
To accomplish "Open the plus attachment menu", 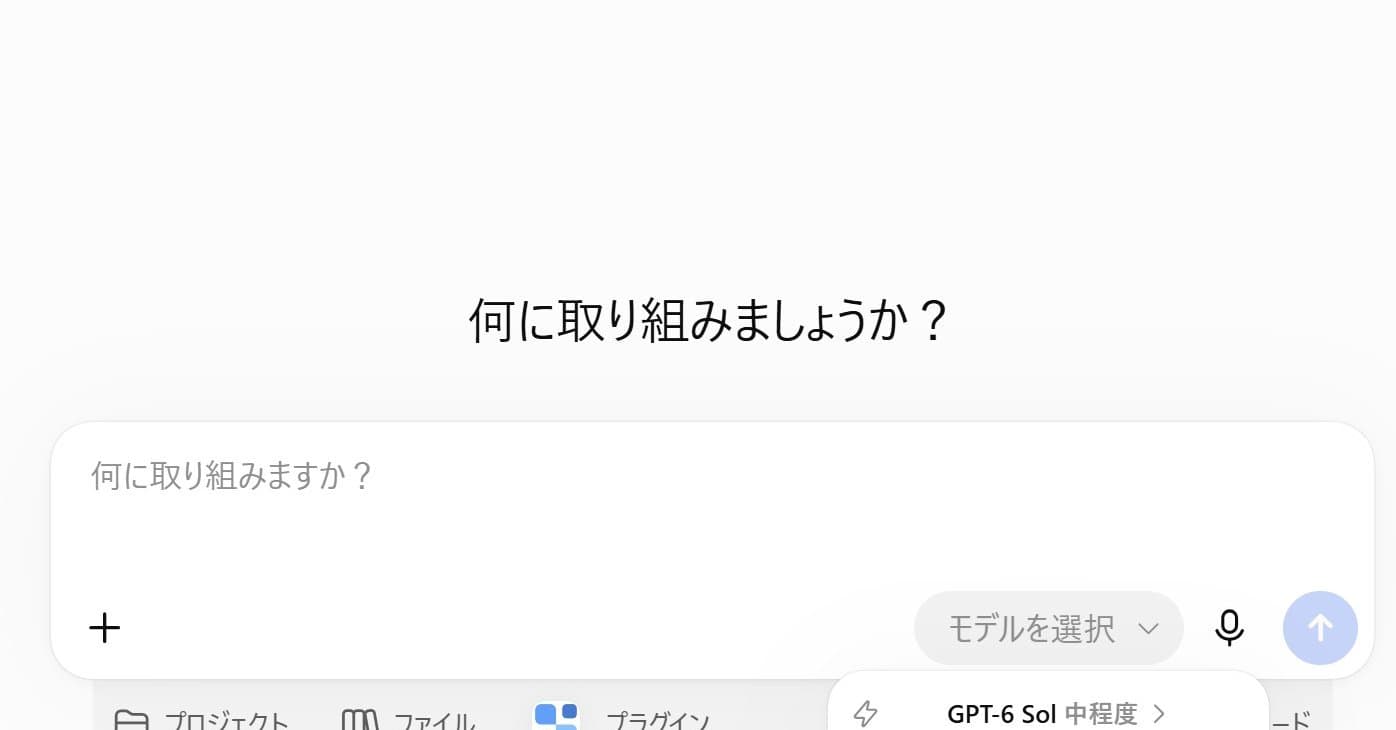I will (x=105, y=628).
